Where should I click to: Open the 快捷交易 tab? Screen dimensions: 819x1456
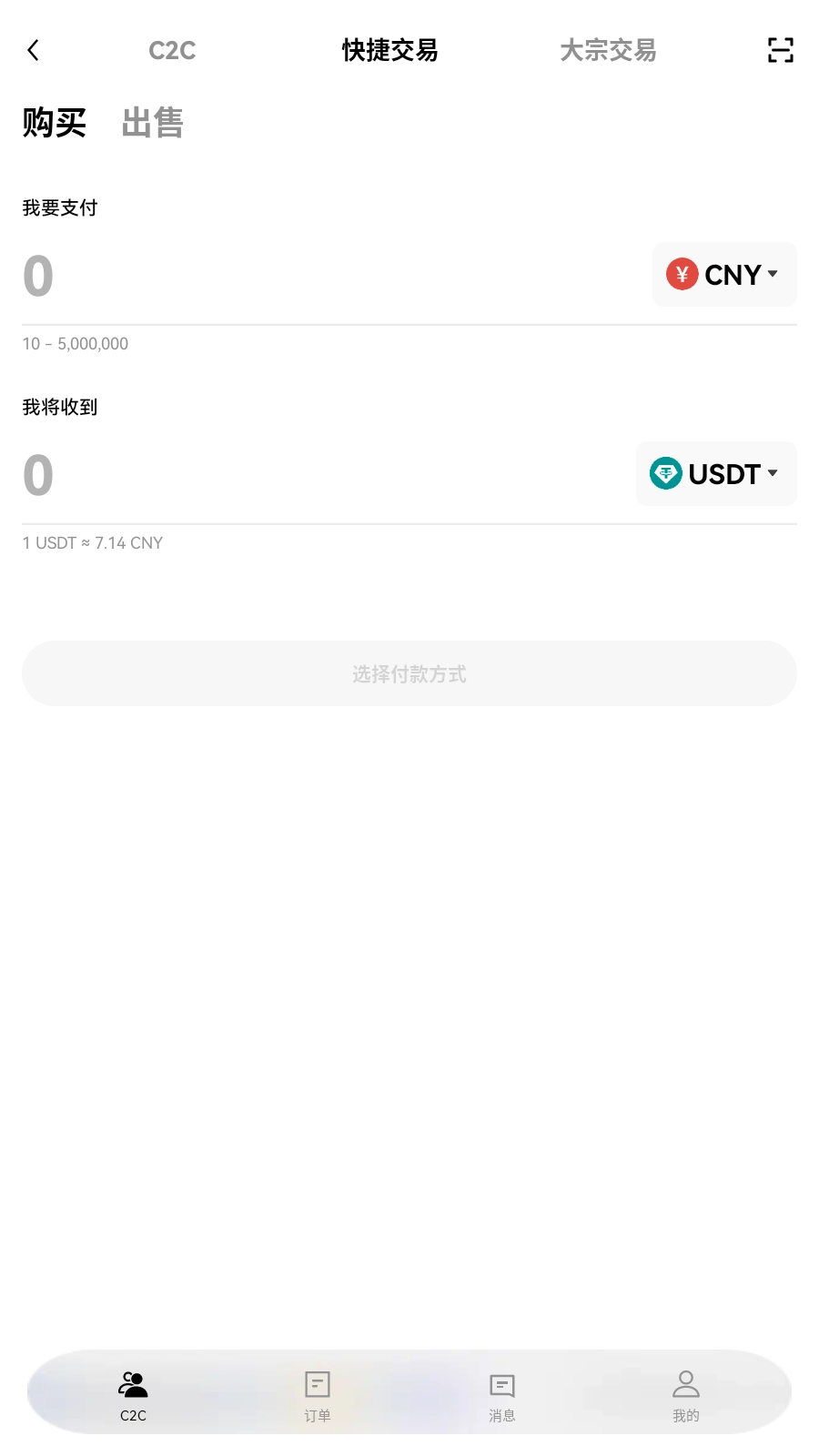click(x=389, y=50)
